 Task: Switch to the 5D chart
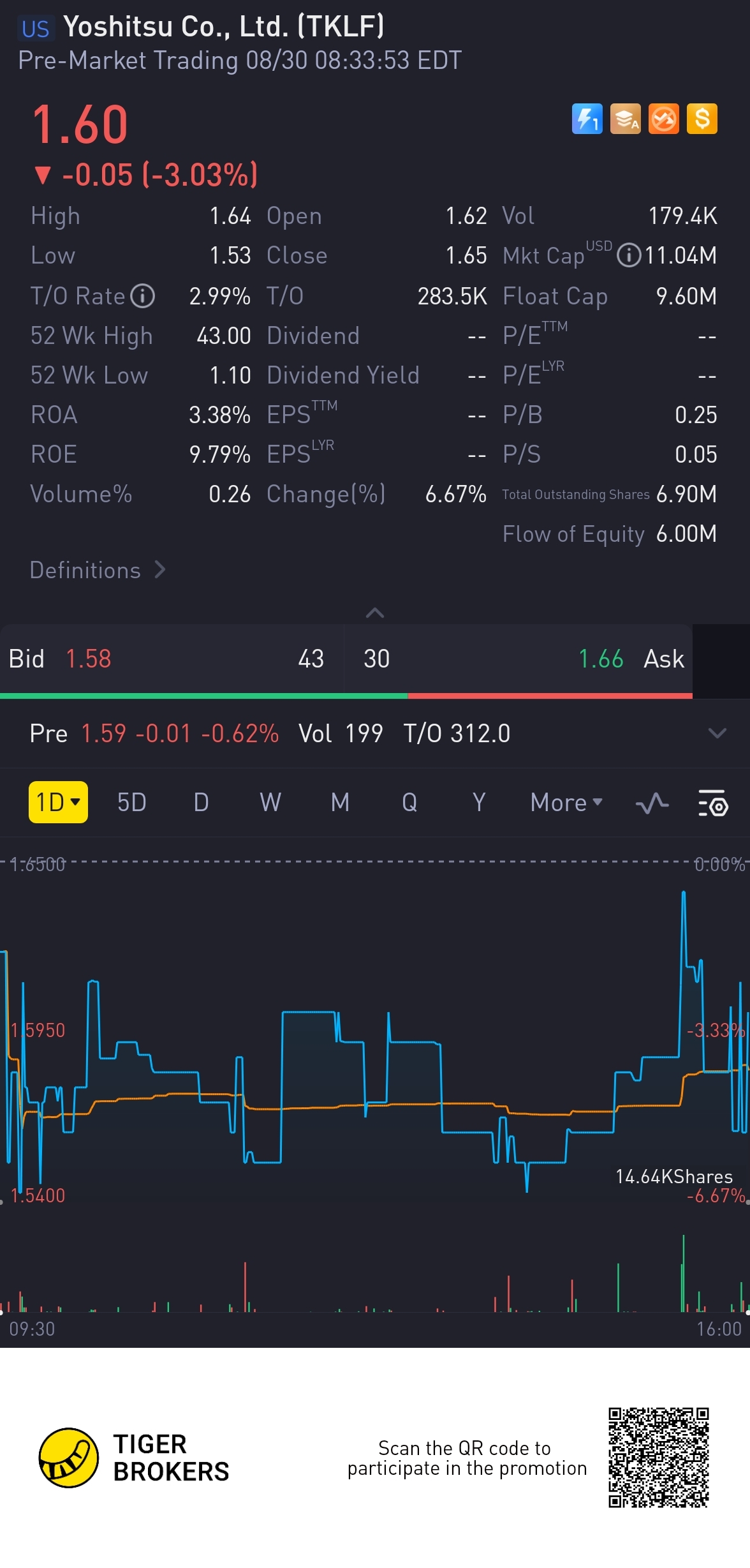[131, 802]
